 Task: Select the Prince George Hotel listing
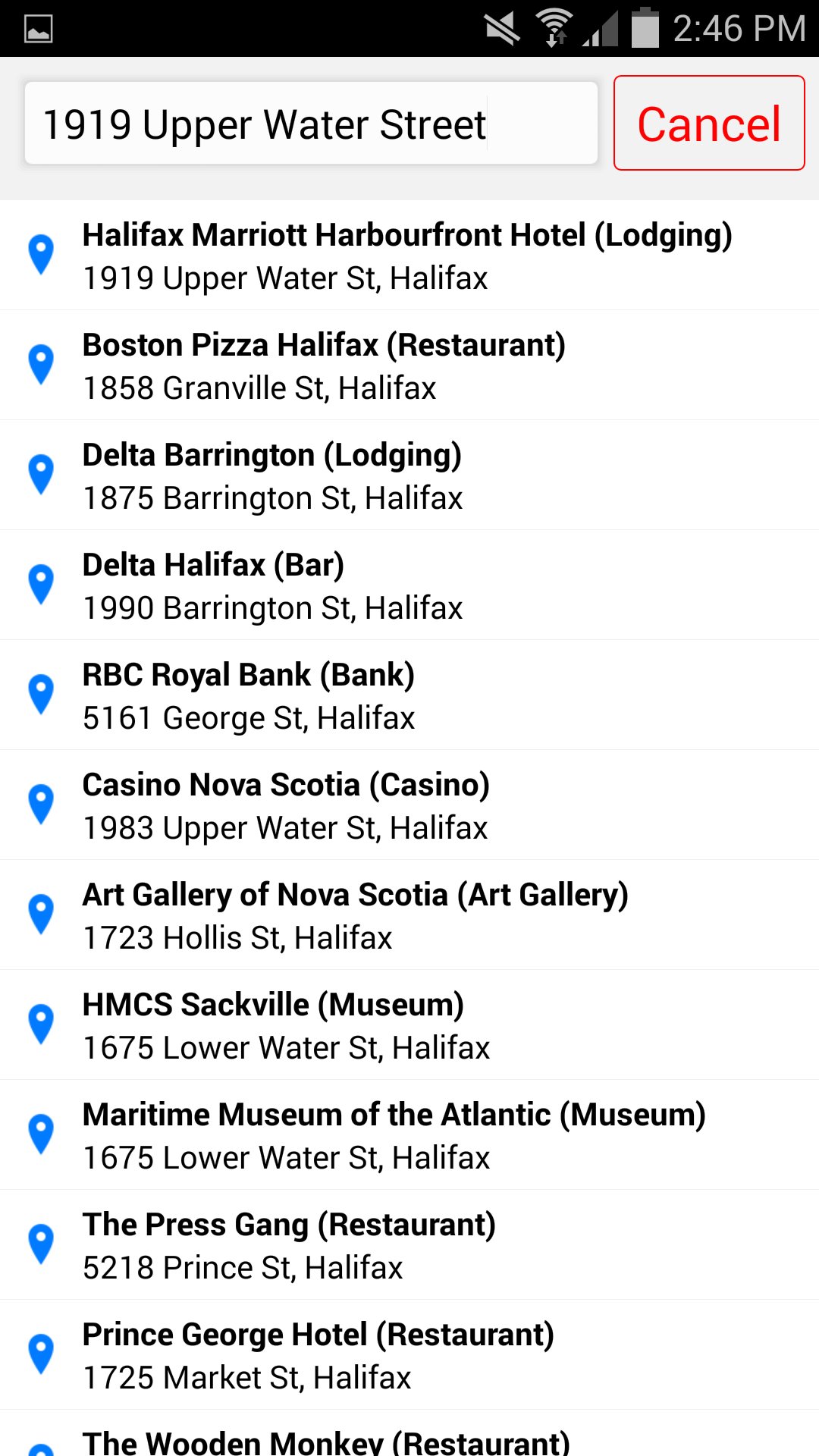tap(409, 1354)
